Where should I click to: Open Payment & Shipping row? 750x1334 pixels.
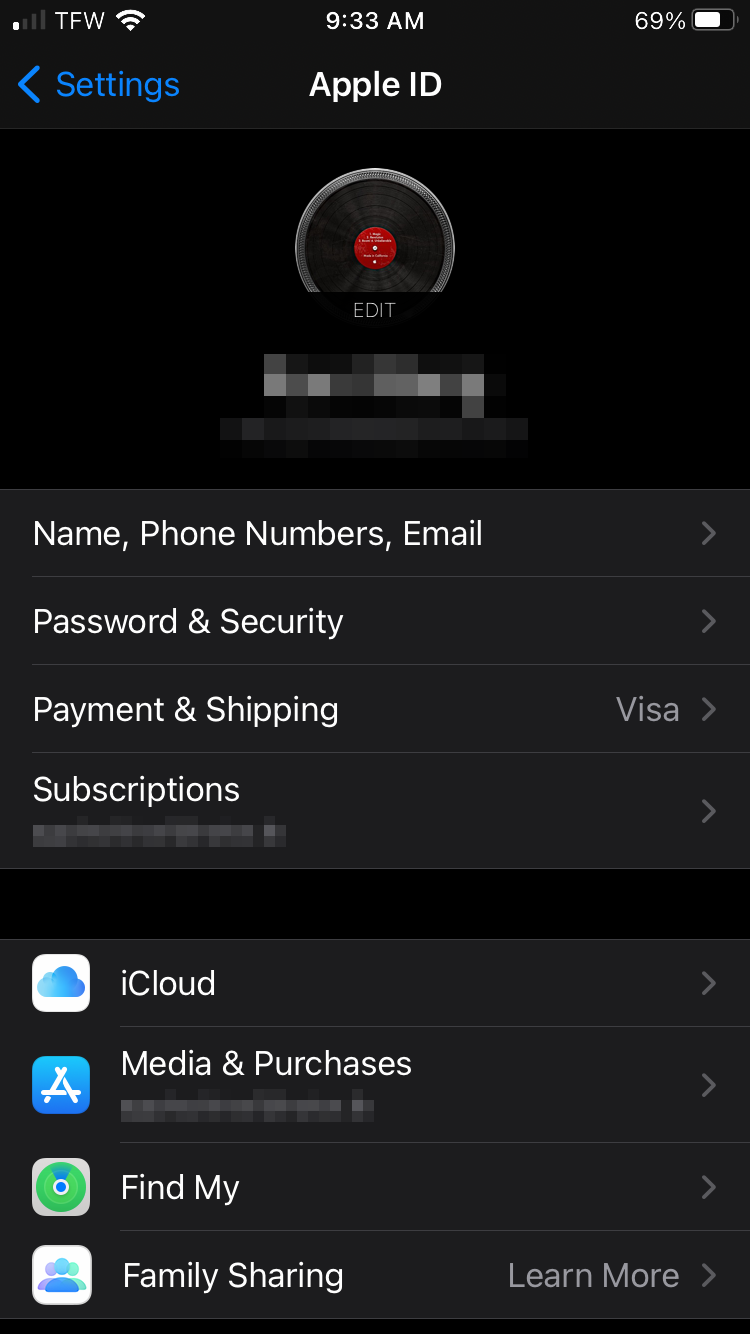coord(375,709)
